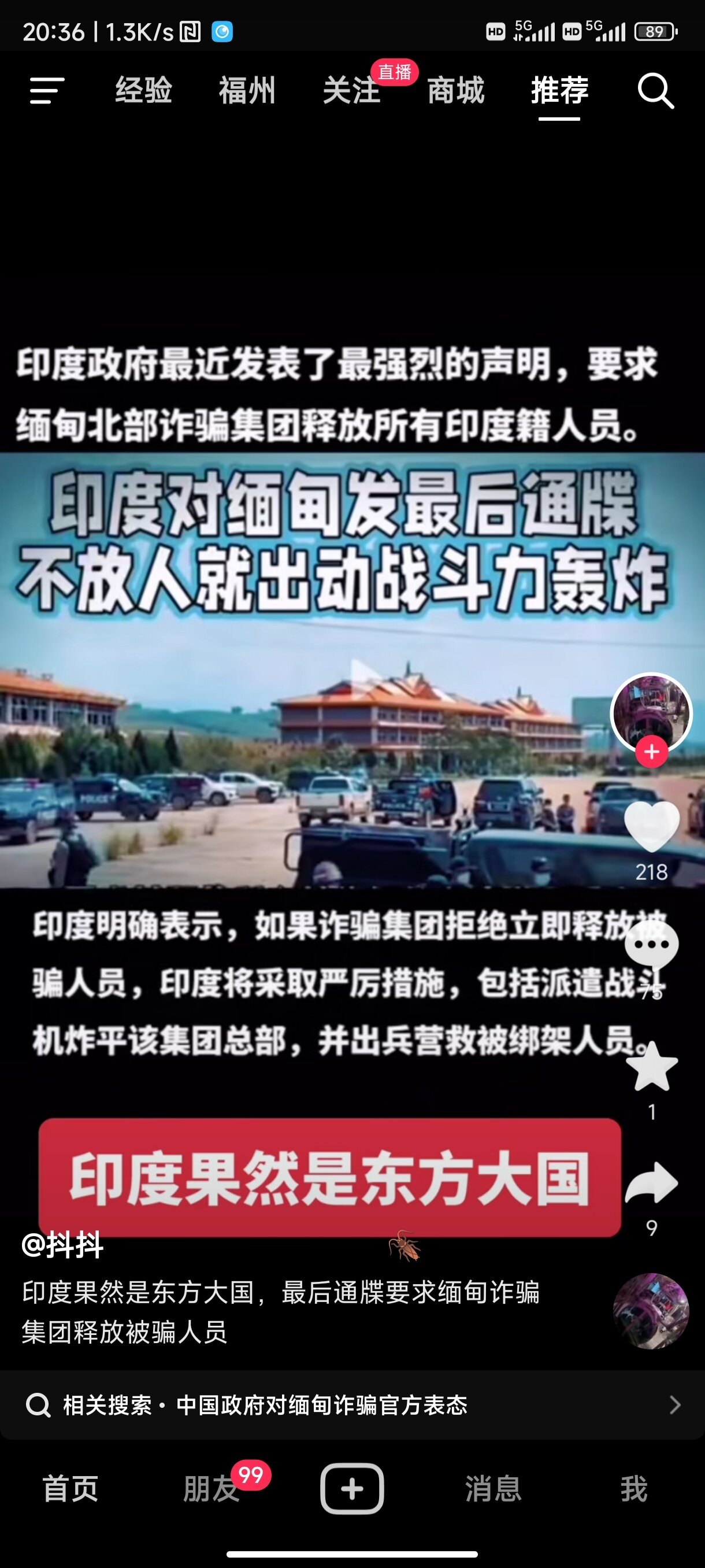The width and height of the screenshot is (705, 1568).
Task: Go to the 朋友 tab
Action: coord(211,1489)
